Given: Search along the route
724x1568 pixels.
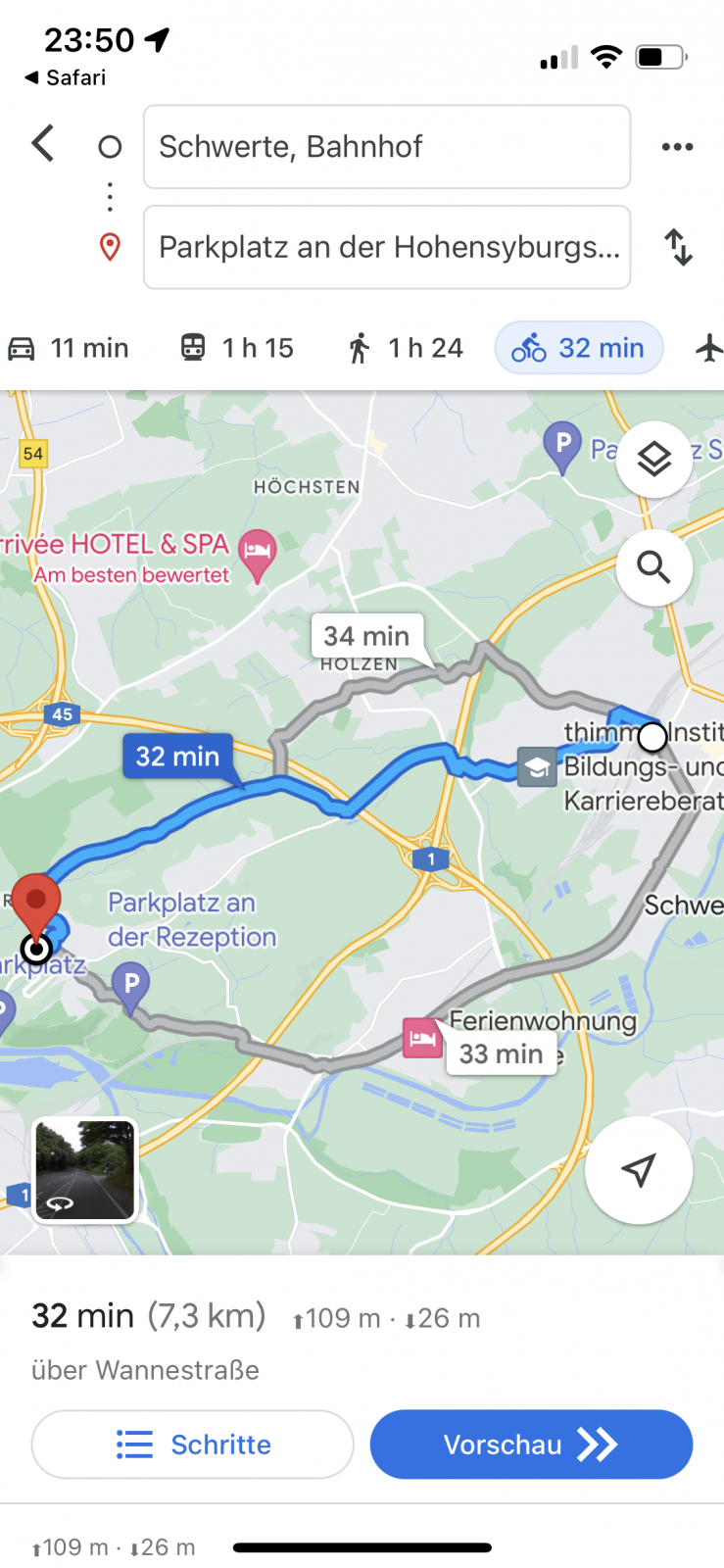Looking at the screenshot, I should [653, 567].
